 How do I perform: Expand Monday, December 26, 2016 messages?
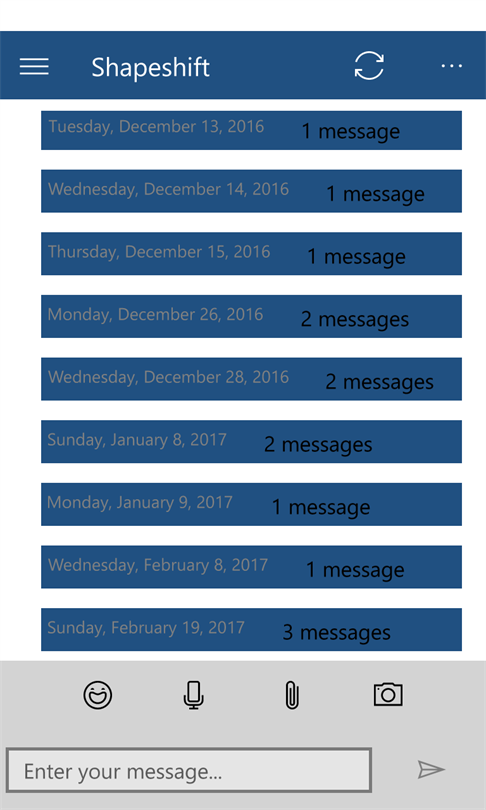[252, 316]
